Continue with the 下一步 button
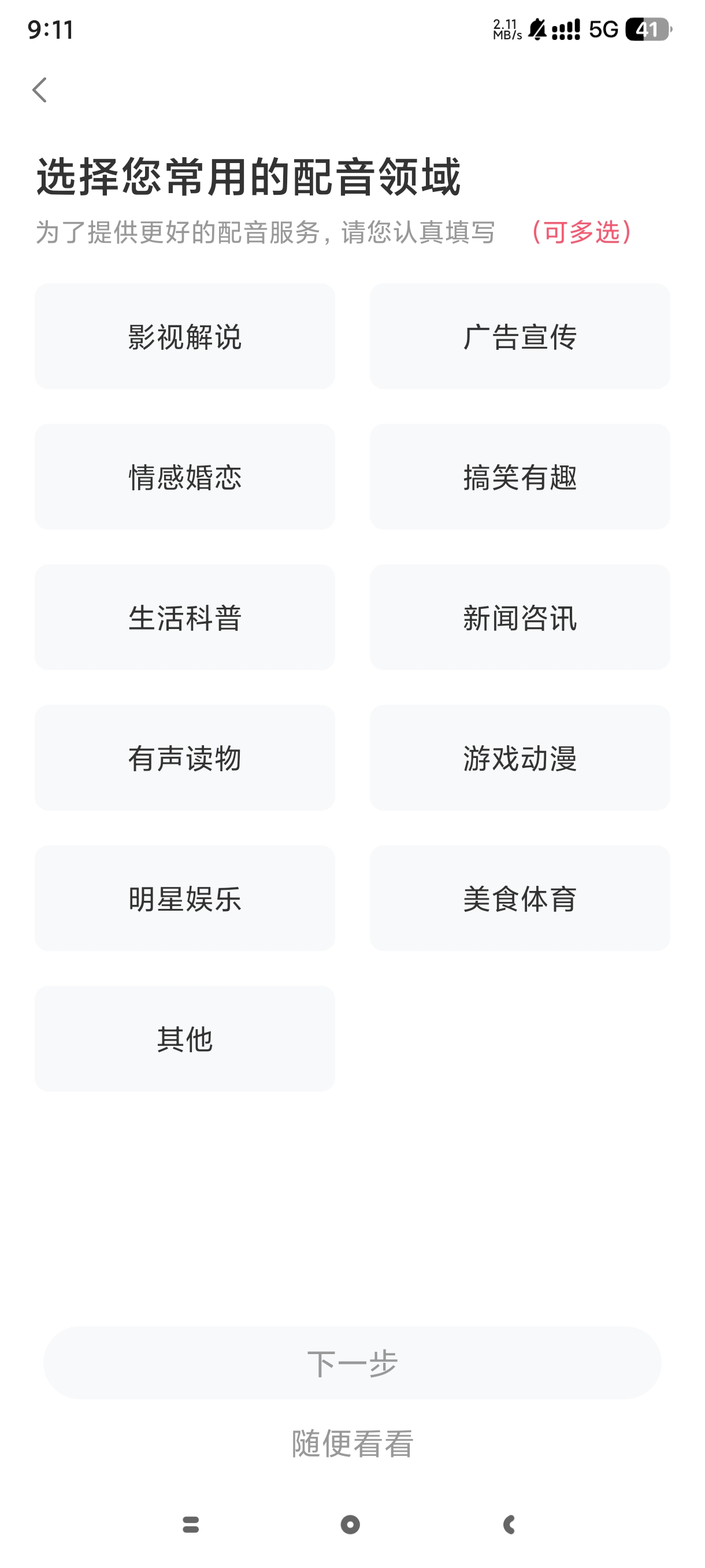 pyautogui.click(x=352, y=1362)
